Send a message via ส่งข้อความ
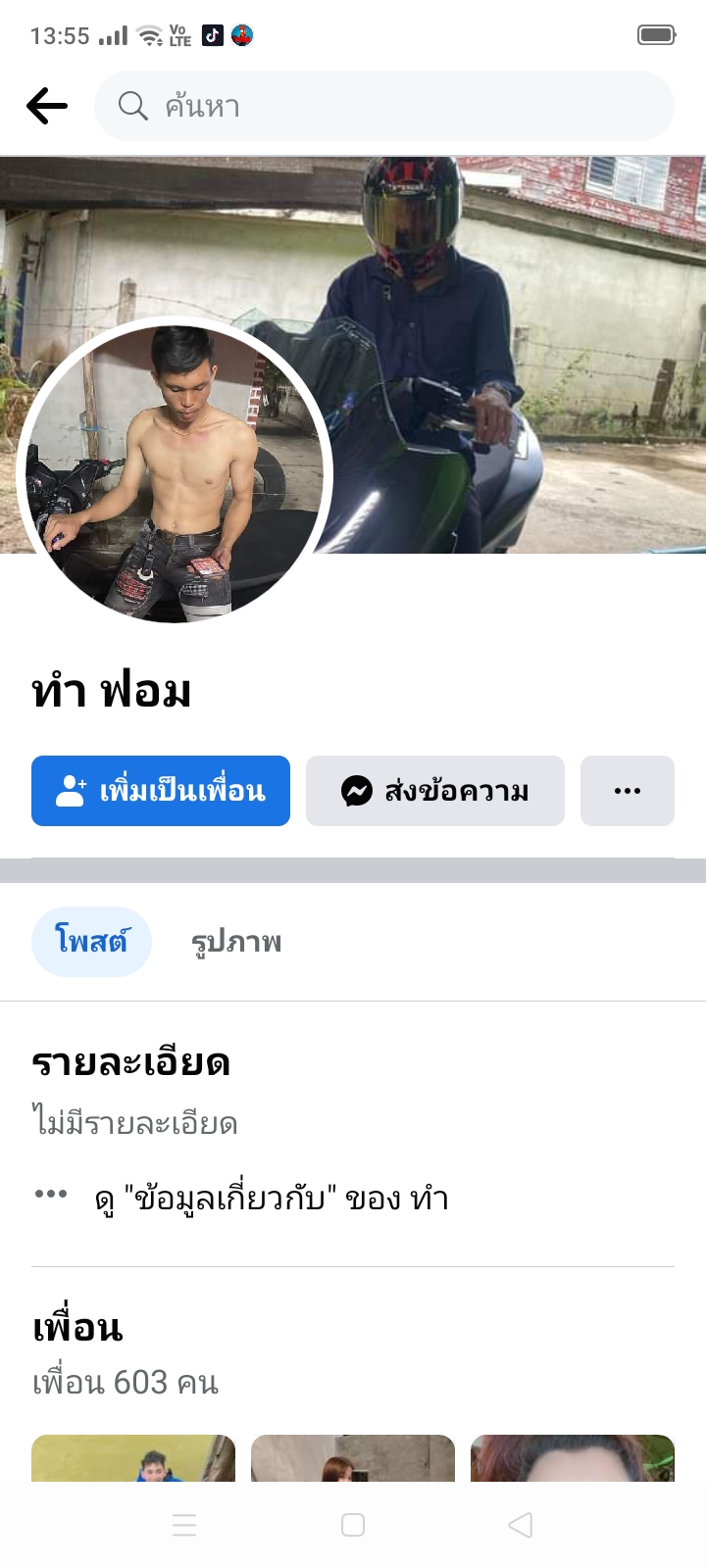Viewport: 706px width, 1568px height. tap(435, 791)
